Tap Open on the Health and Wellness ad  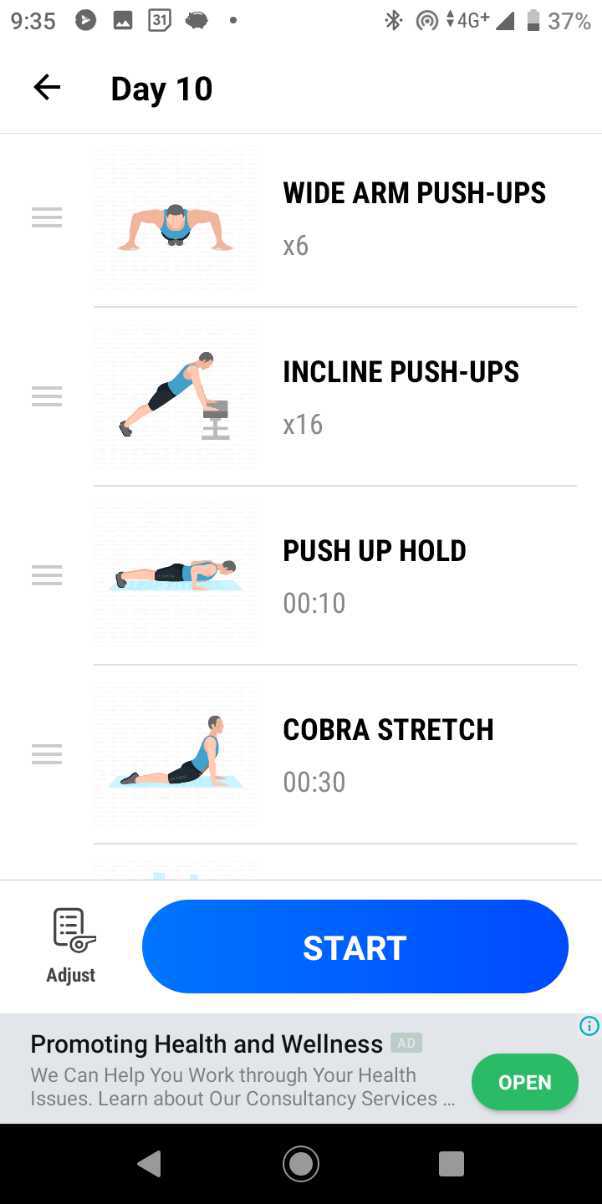pyautogui.click(x=524, y=1082)
